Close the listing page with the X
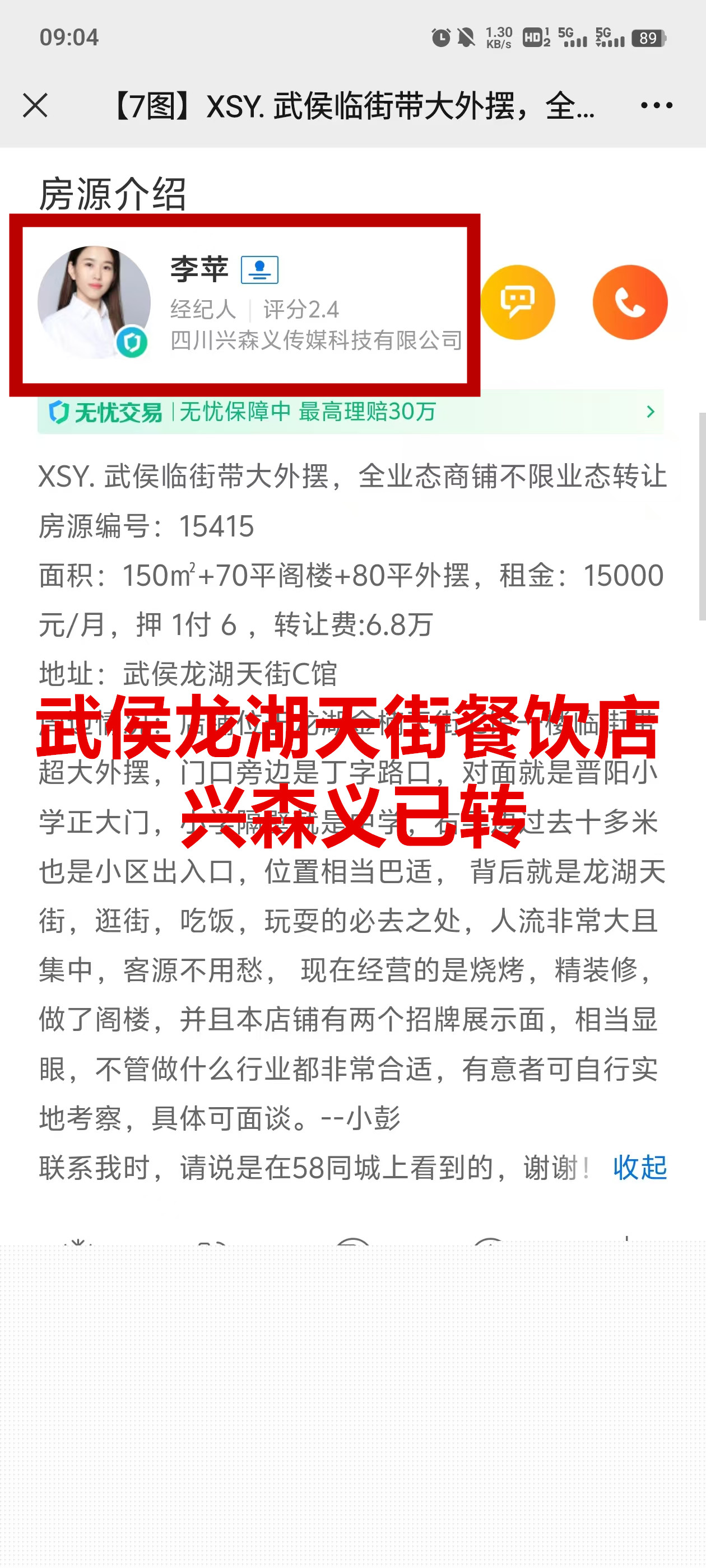706x1568 pixels. [x=35, y=105]
